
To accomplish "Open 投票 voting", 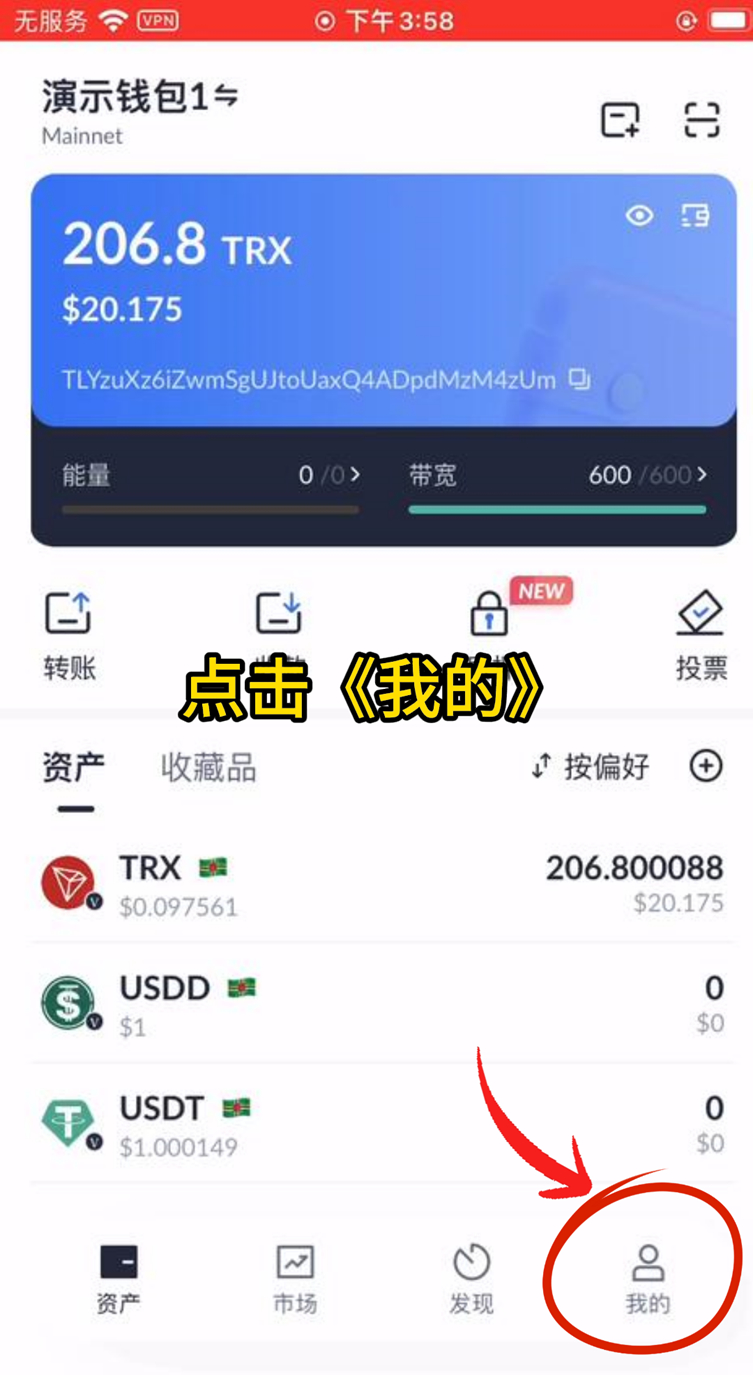I will (x=700, y=635).
